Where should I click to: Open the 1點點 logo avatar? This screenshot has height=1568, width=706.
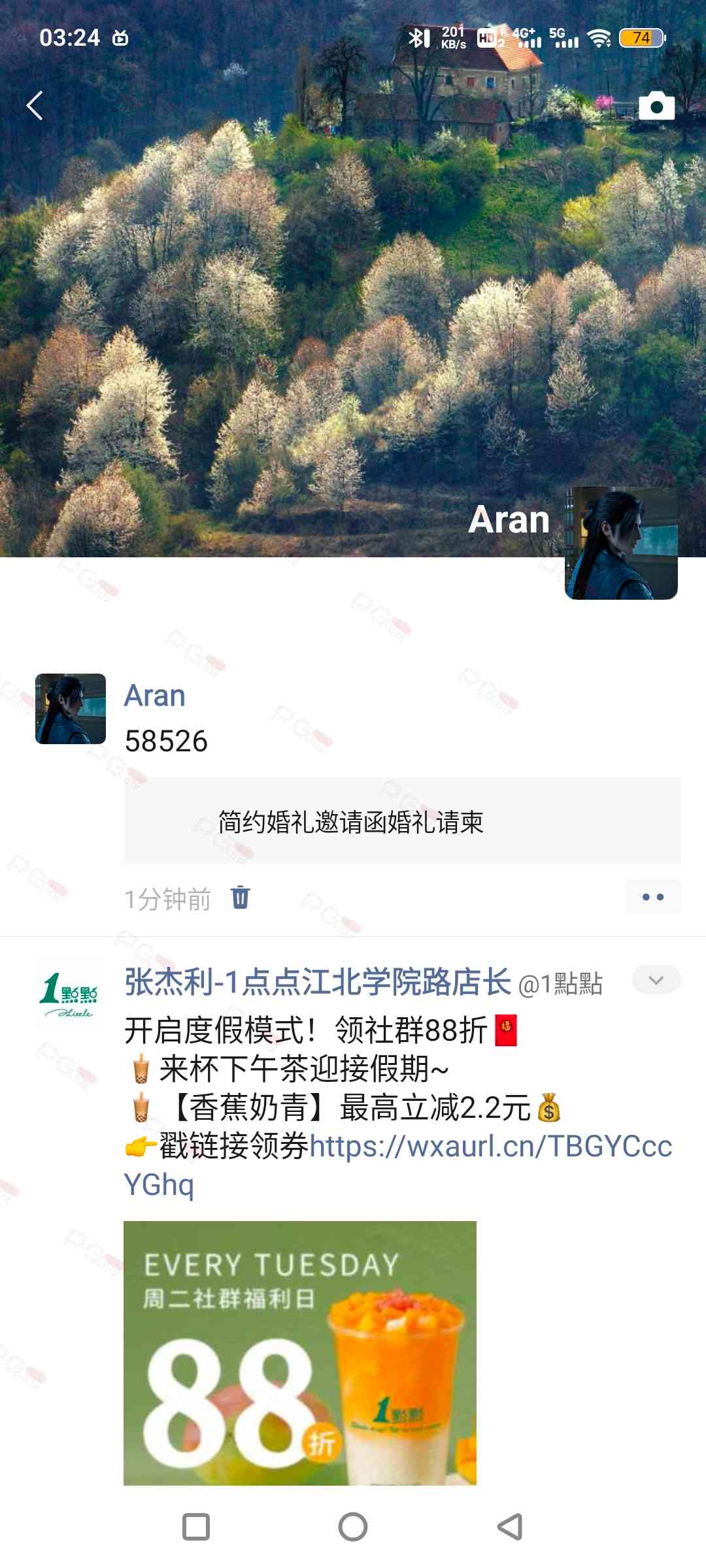71,994
